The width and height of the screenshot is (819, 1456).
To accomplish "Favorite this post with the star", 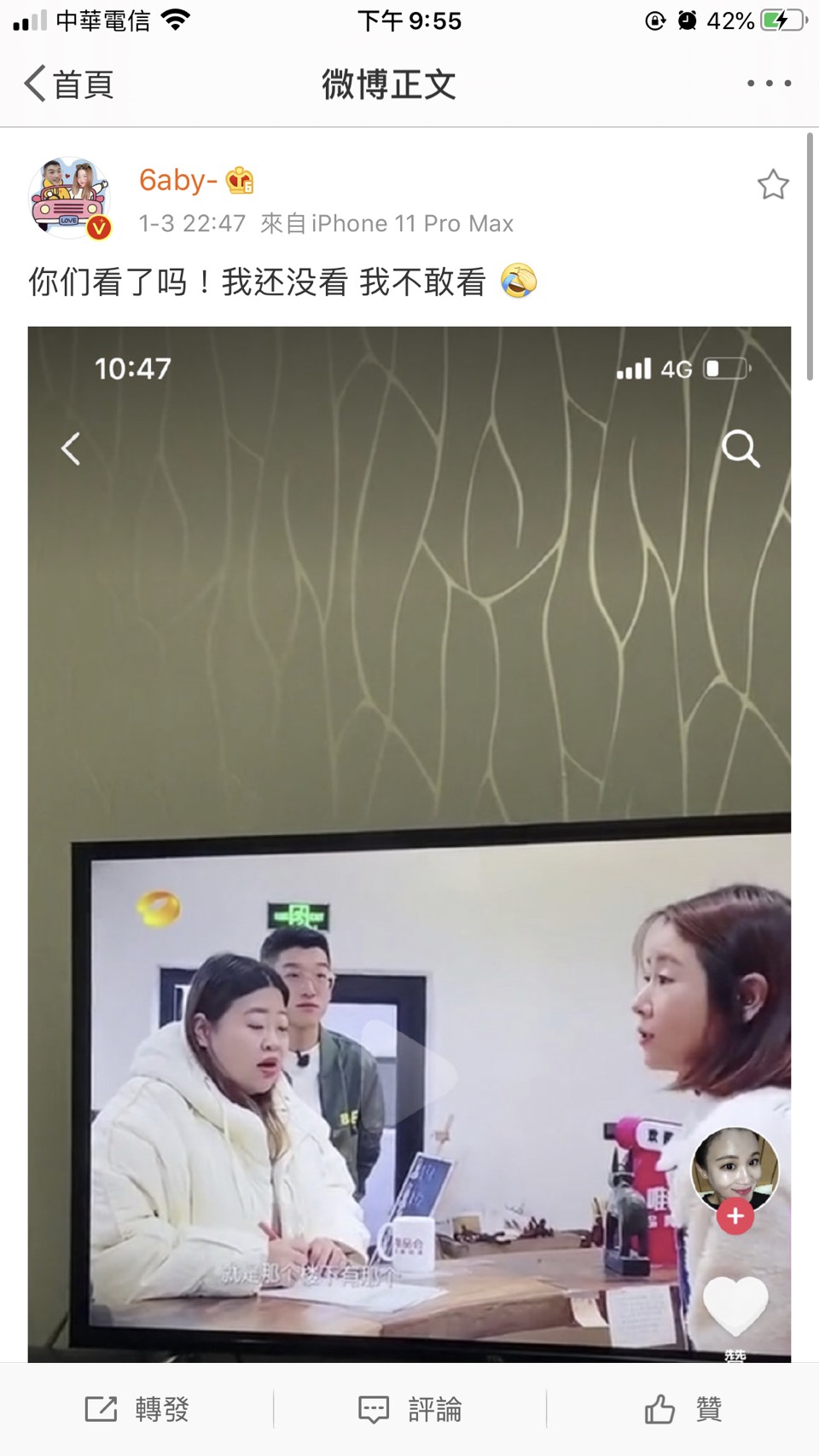I will tap(773, 185).
